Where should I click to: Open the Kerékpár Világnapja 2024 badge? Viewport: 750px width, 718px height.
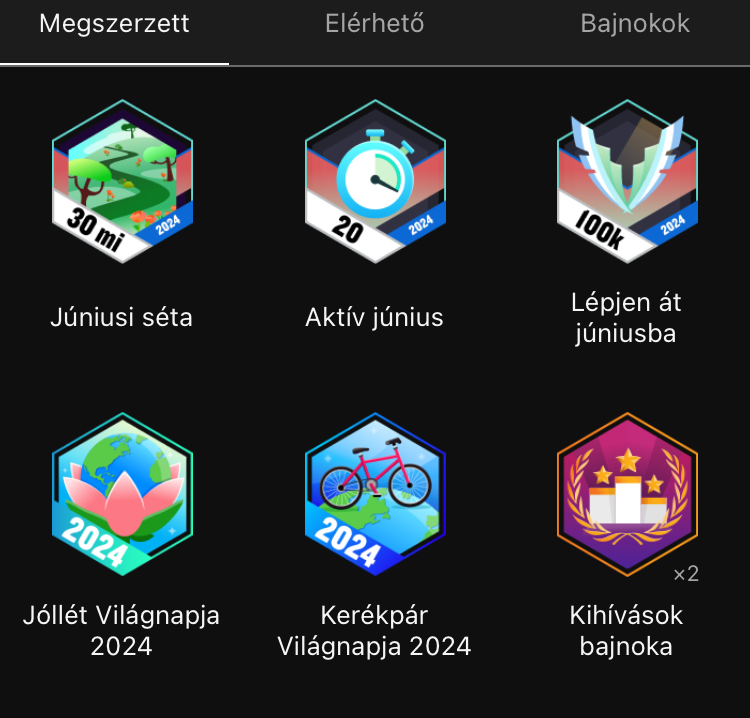coord(375,494)
